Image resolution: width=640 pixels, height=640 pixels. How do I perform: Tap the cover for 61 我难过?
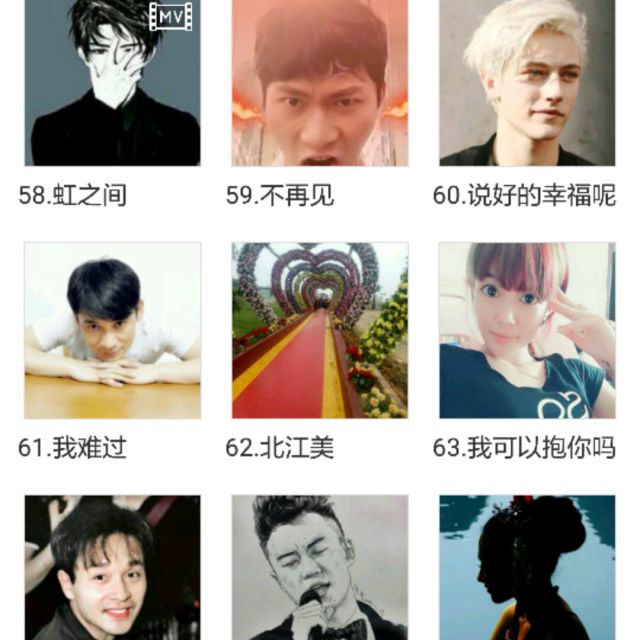coord(112,330)
